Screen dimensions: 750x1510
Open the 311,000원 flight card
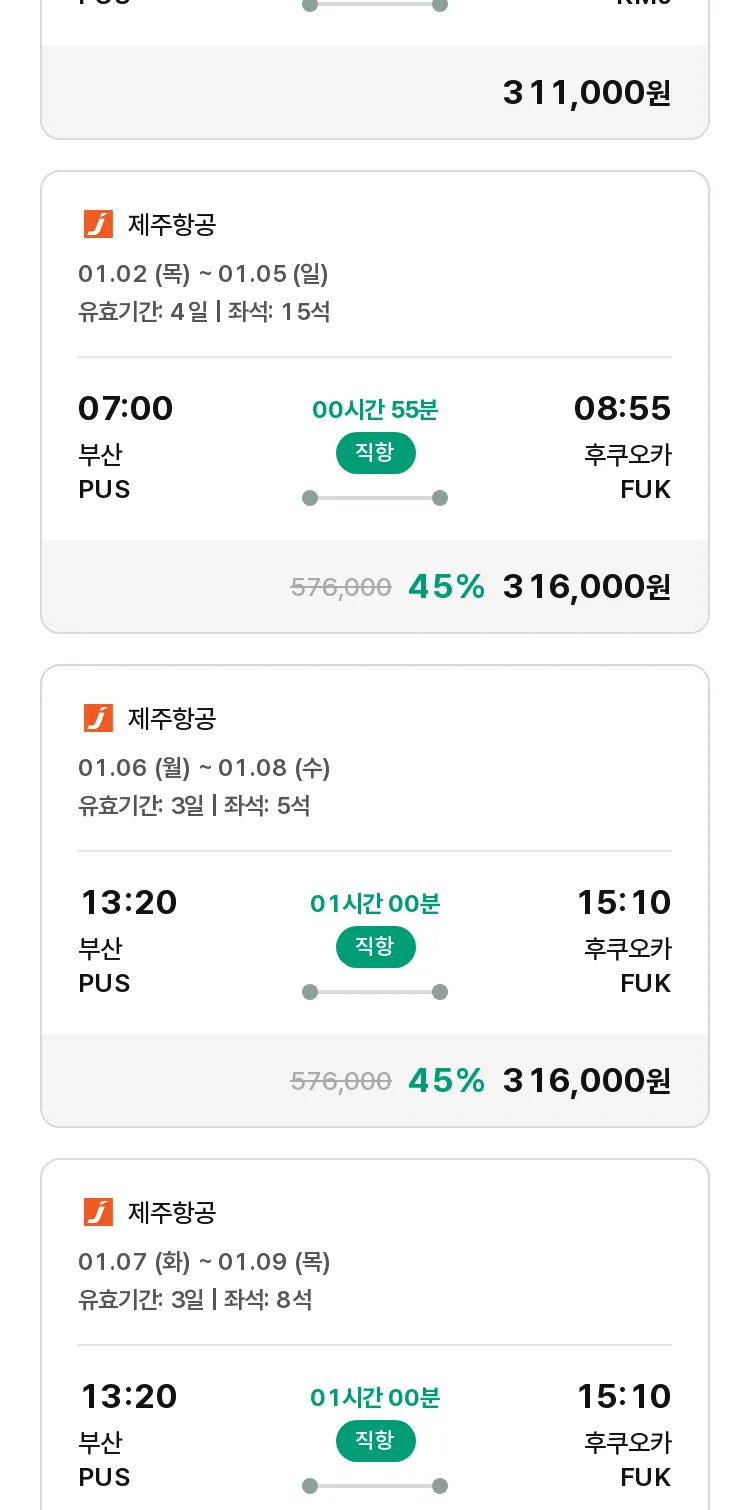[375, 70]
